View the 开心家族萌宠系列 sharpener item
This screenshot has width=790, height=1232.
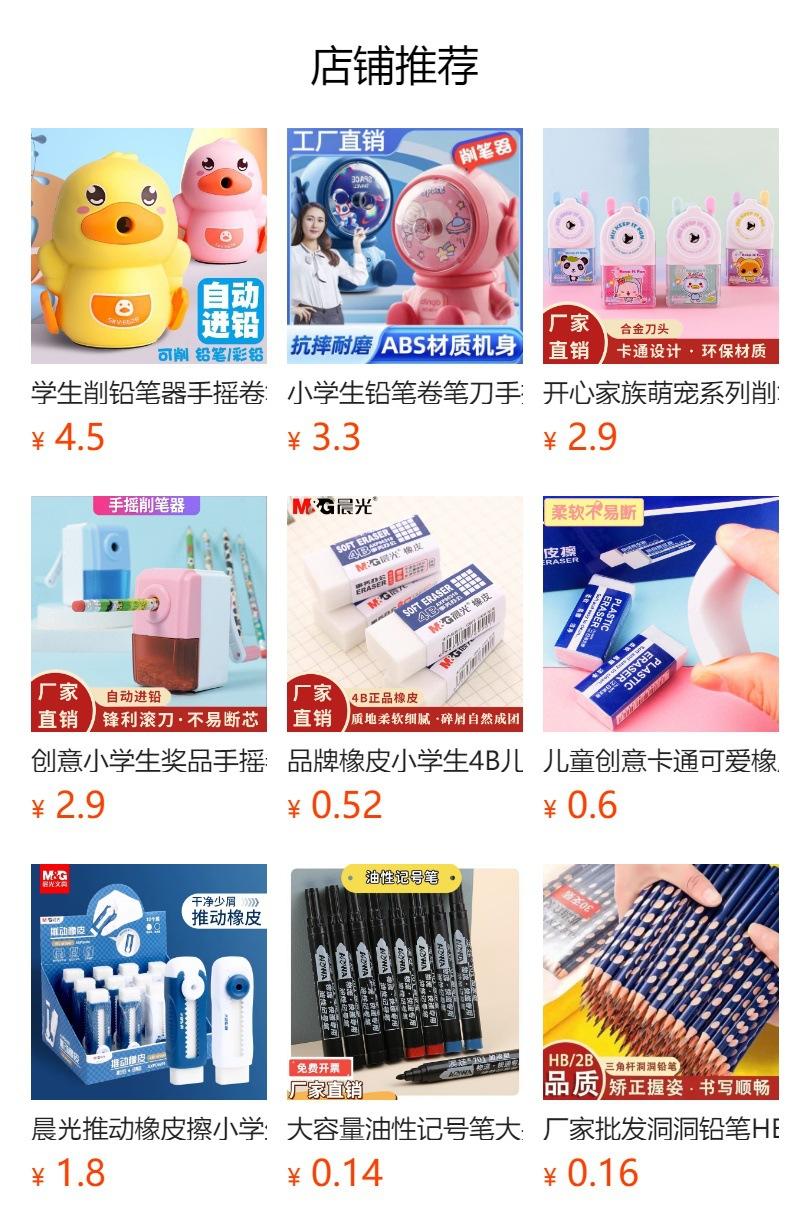click(x=661, y=292)
